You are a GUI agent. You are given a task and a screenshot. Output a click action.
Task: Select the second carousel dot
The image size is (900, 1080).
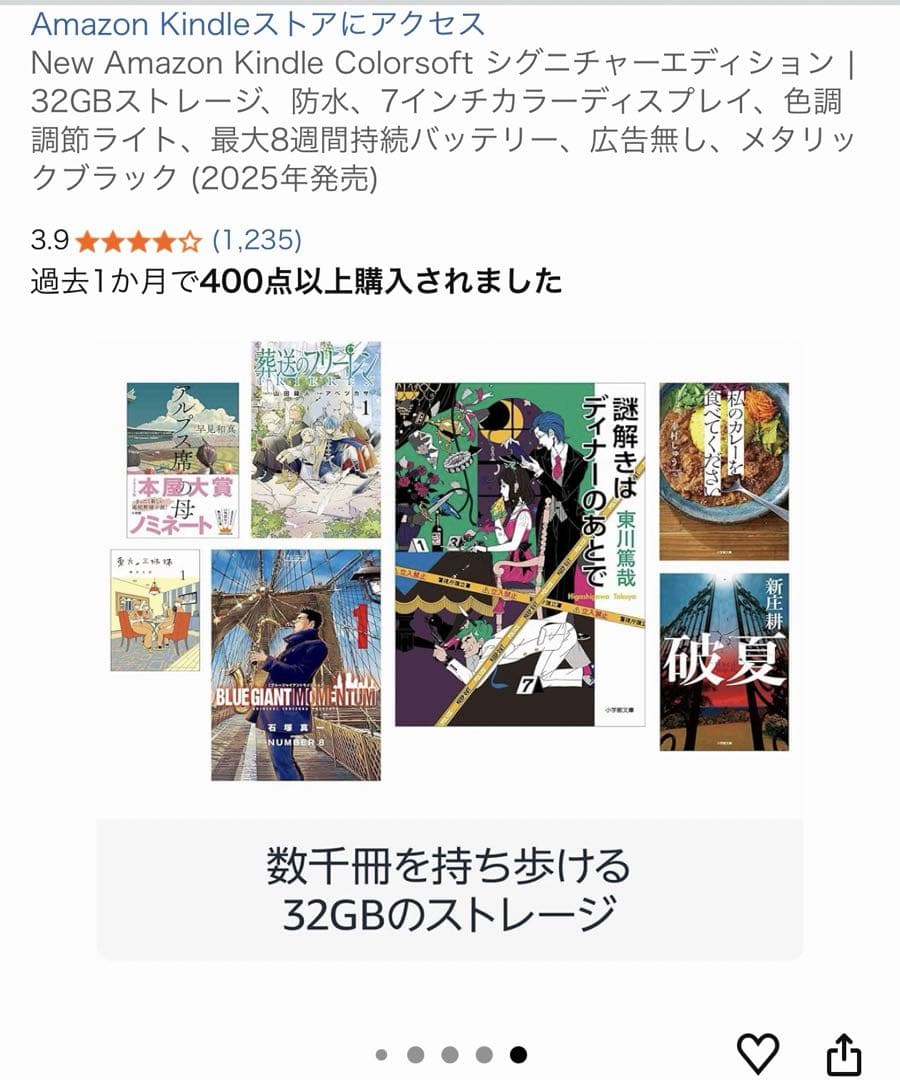pos(417,1053)
